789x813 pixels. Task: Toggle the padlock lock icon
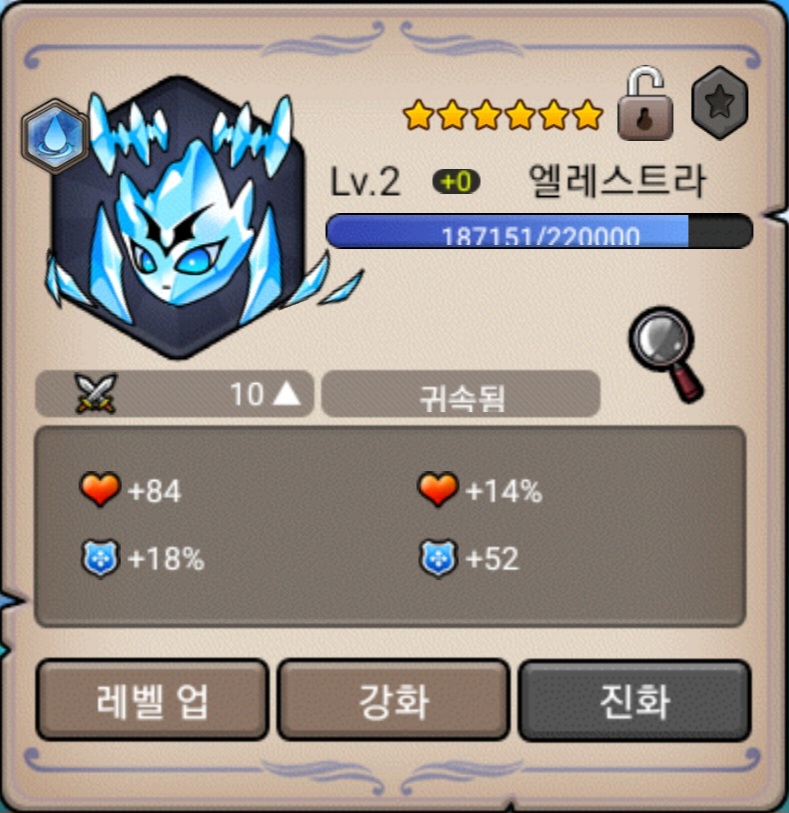(644, 105)
